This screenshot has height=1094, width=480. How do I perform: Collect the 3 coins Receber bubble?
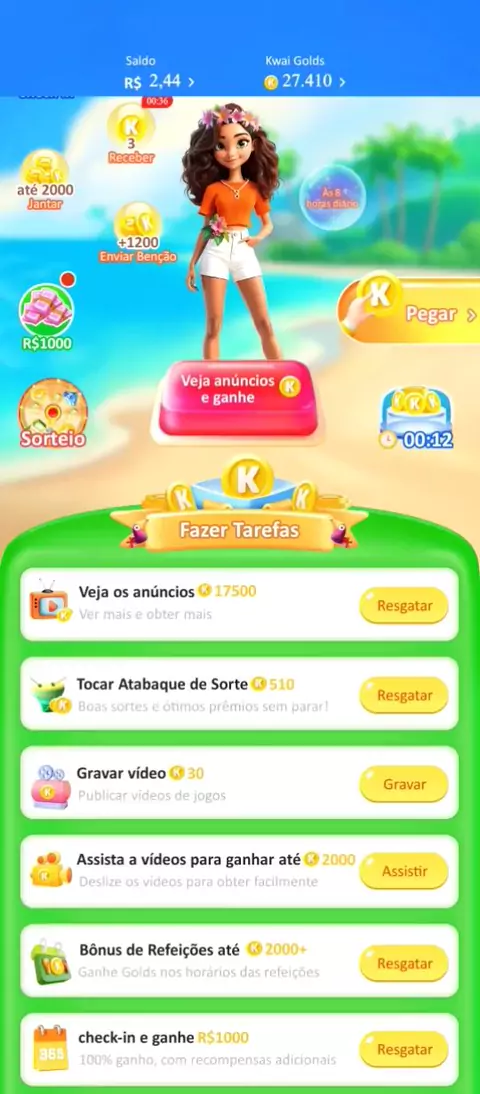click(x=130, y=133)
